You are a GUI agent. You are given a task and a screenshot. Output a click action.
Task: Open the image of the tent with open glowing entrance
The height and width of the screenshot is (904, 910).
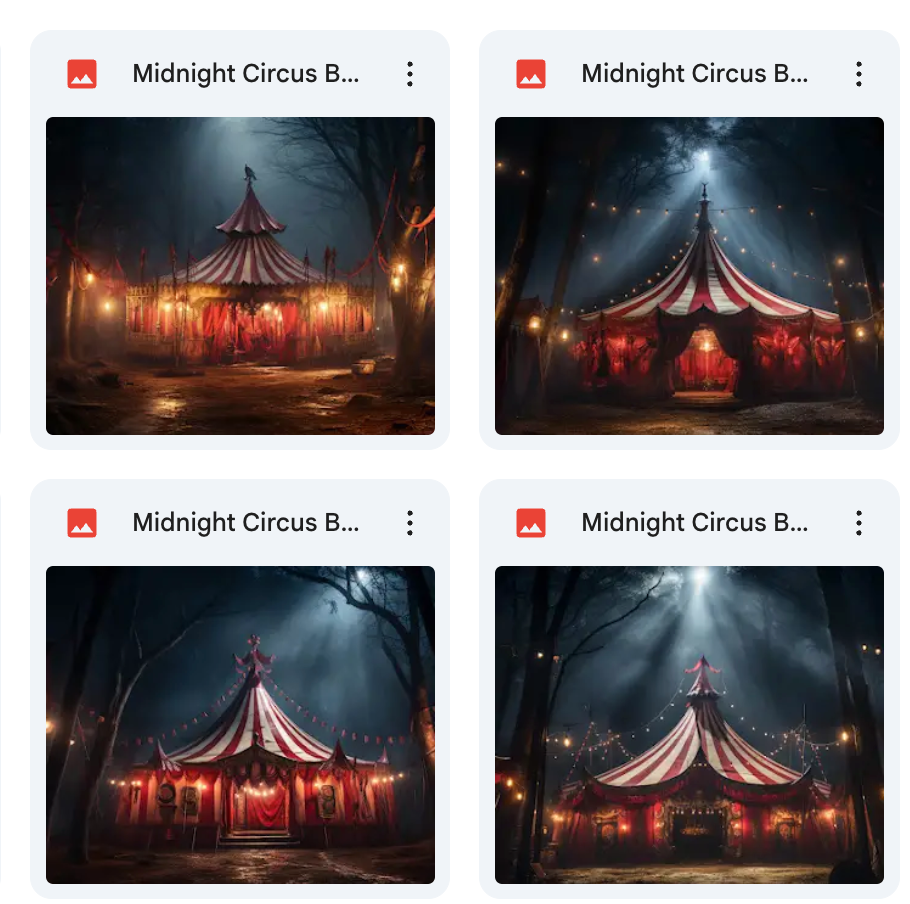(689, 276)
